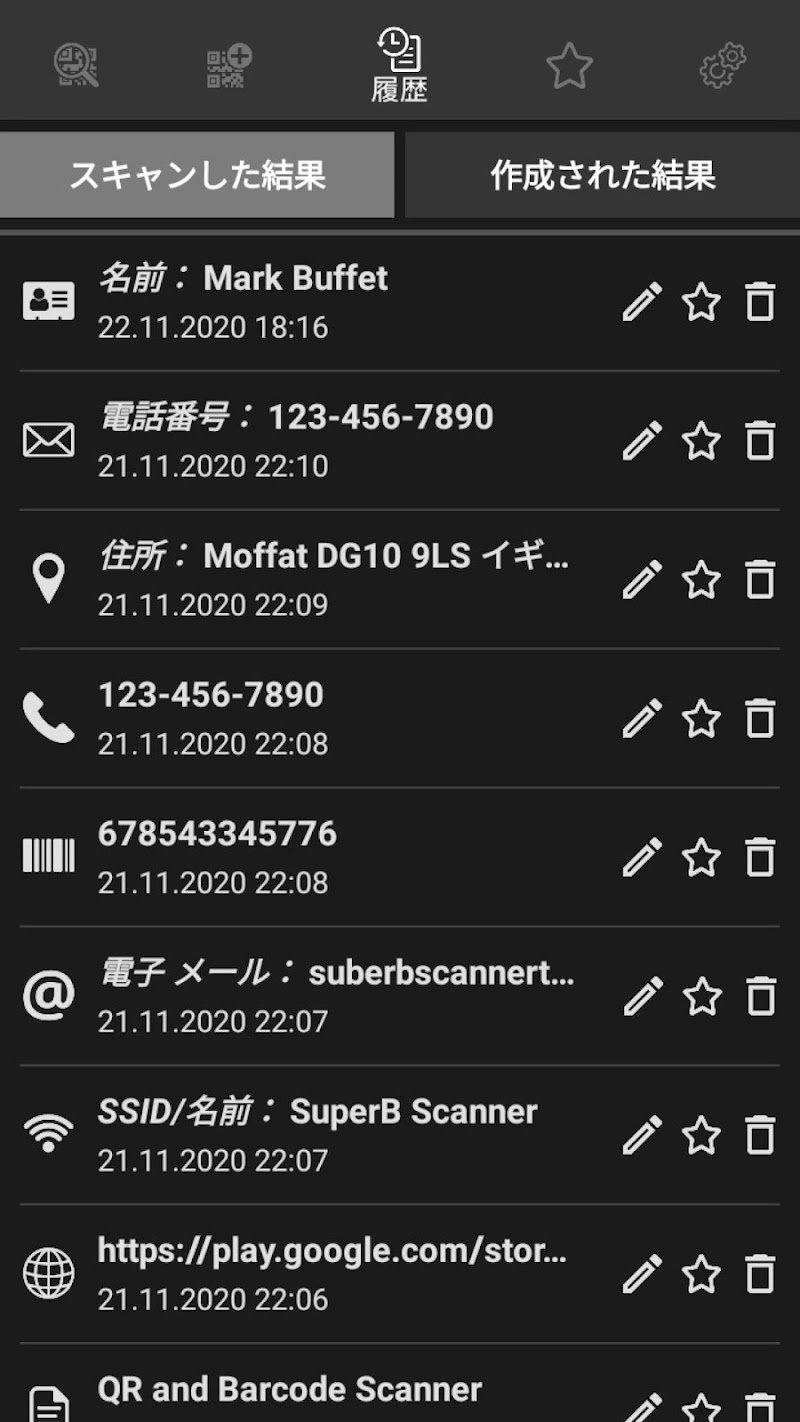
Task: Delete the Moffat DG10 9LS address entry
Action: click(x=760, y=579)
